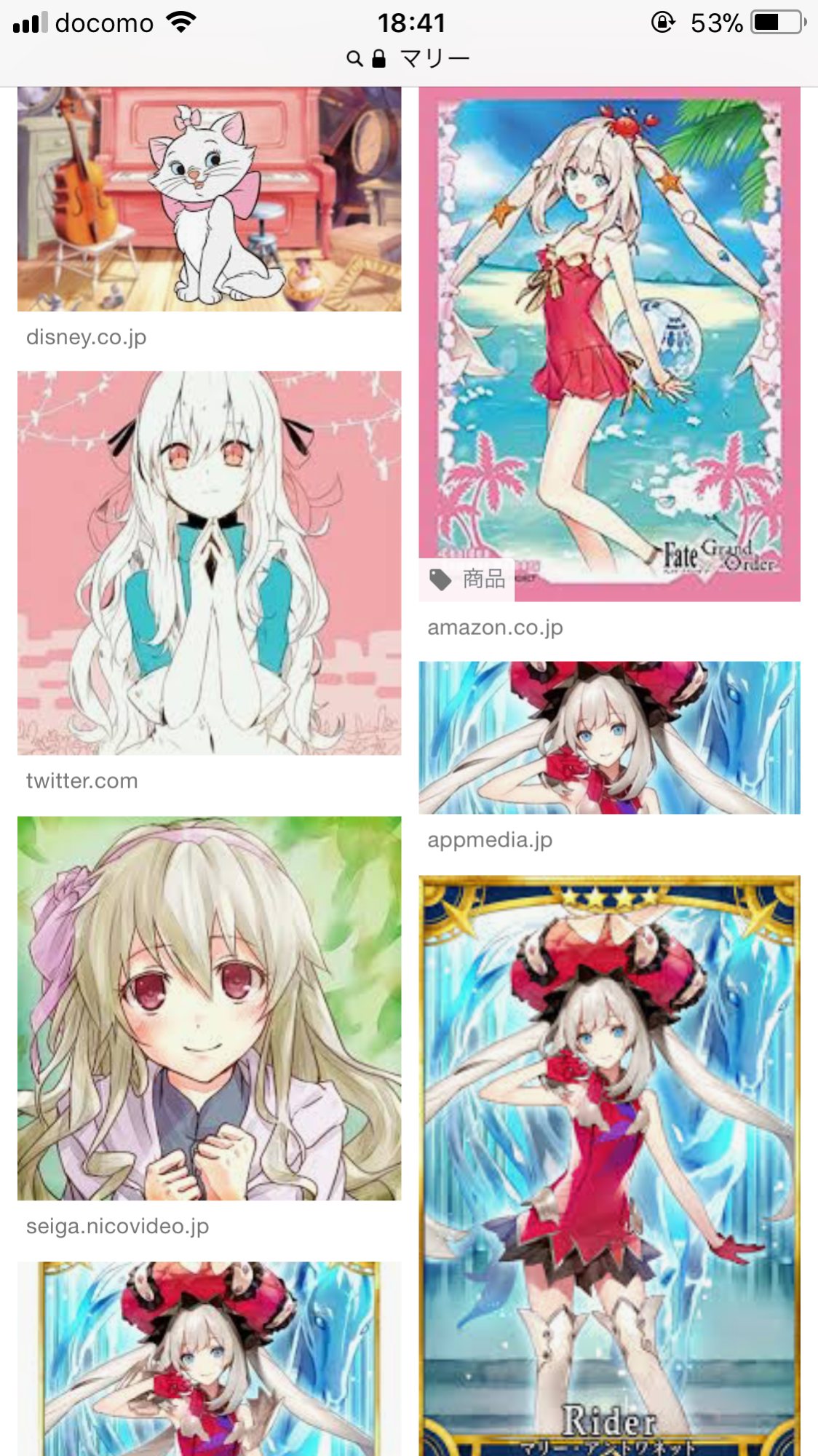Image resolution: width=818 pixels, height=1456 pixels.
Task: Open the Rider card image with gold frame
Action: point(609,1165)
